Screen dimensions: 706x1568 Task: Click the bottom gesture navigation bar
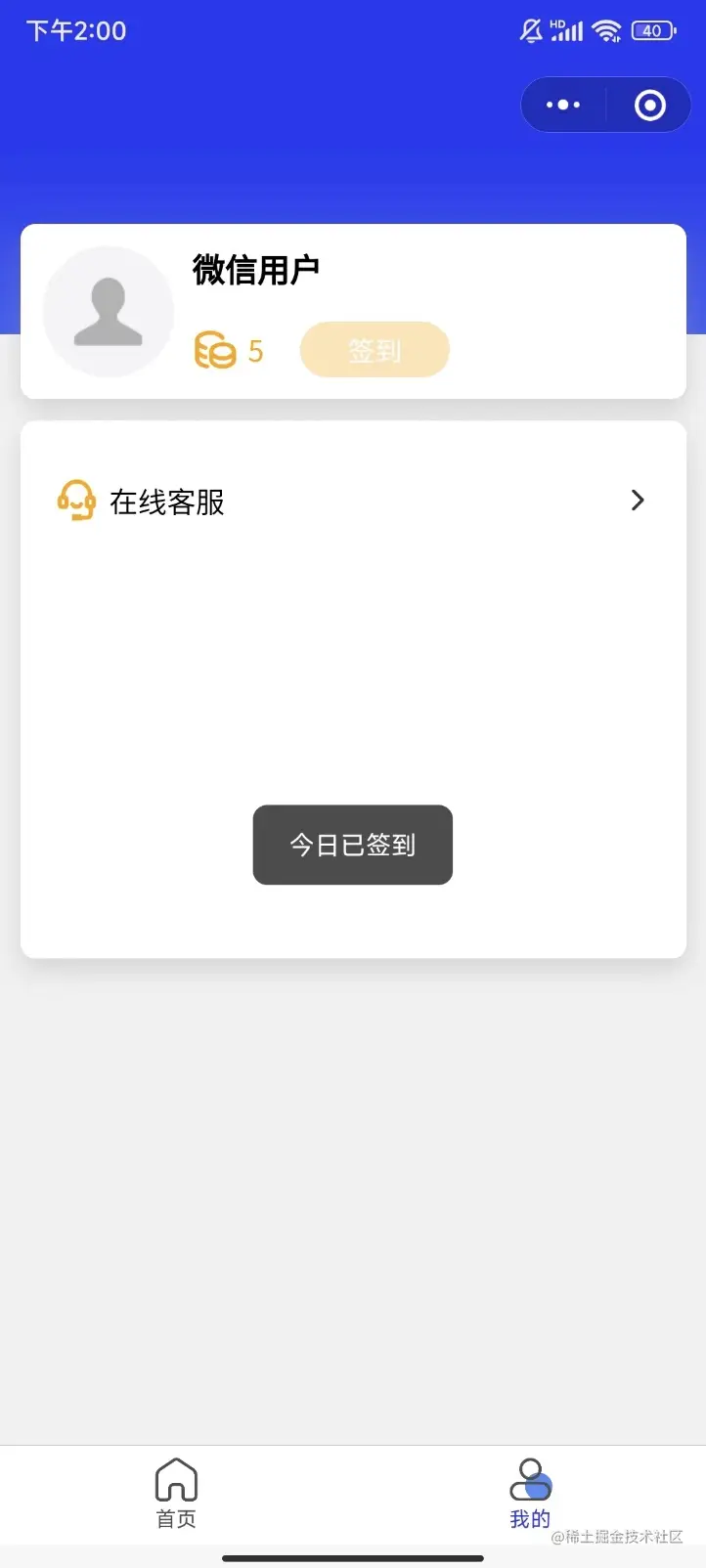(352, 1560)
